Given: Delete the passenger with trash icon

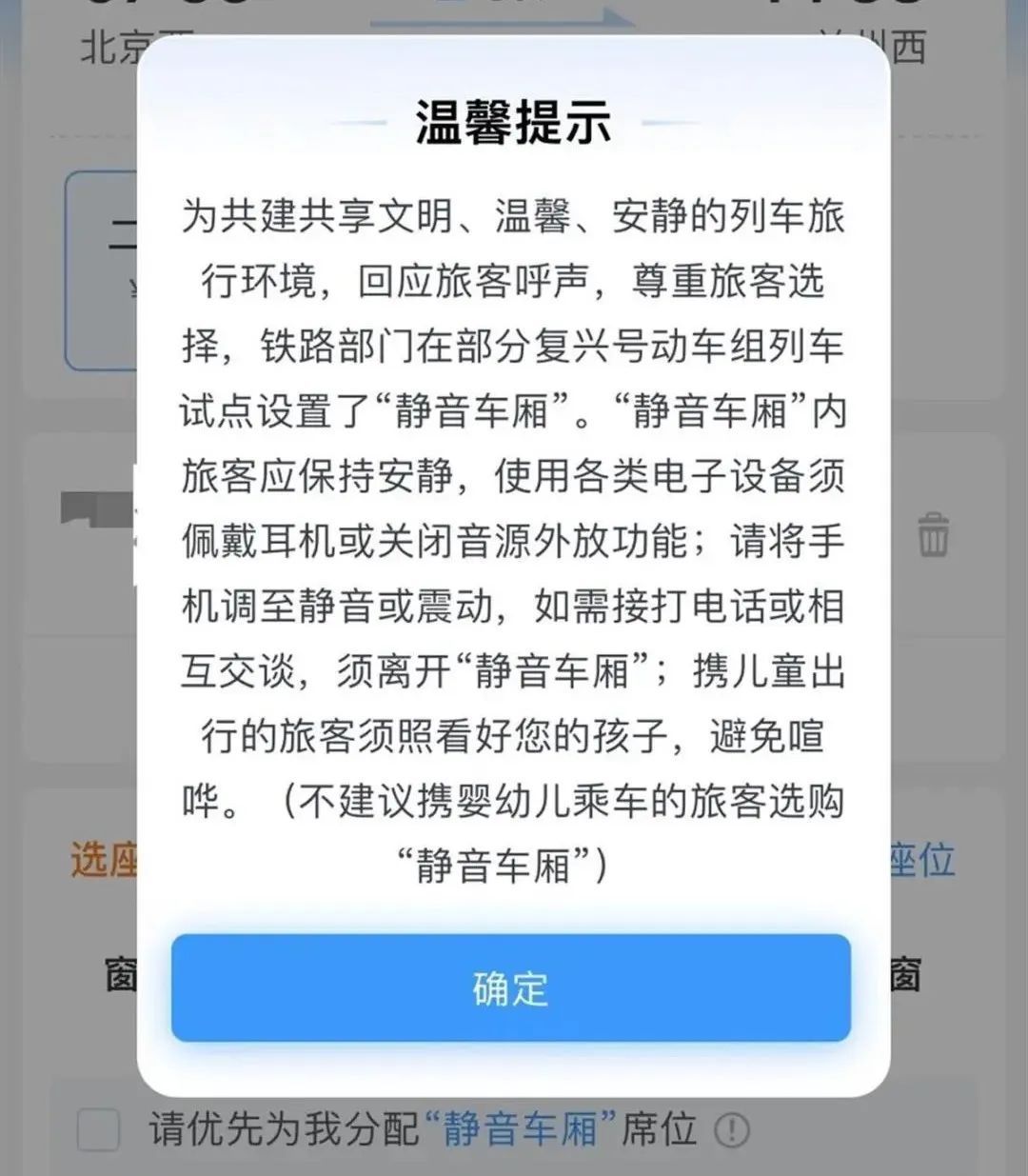Looking at the screenshot, I should pos(933,534).
